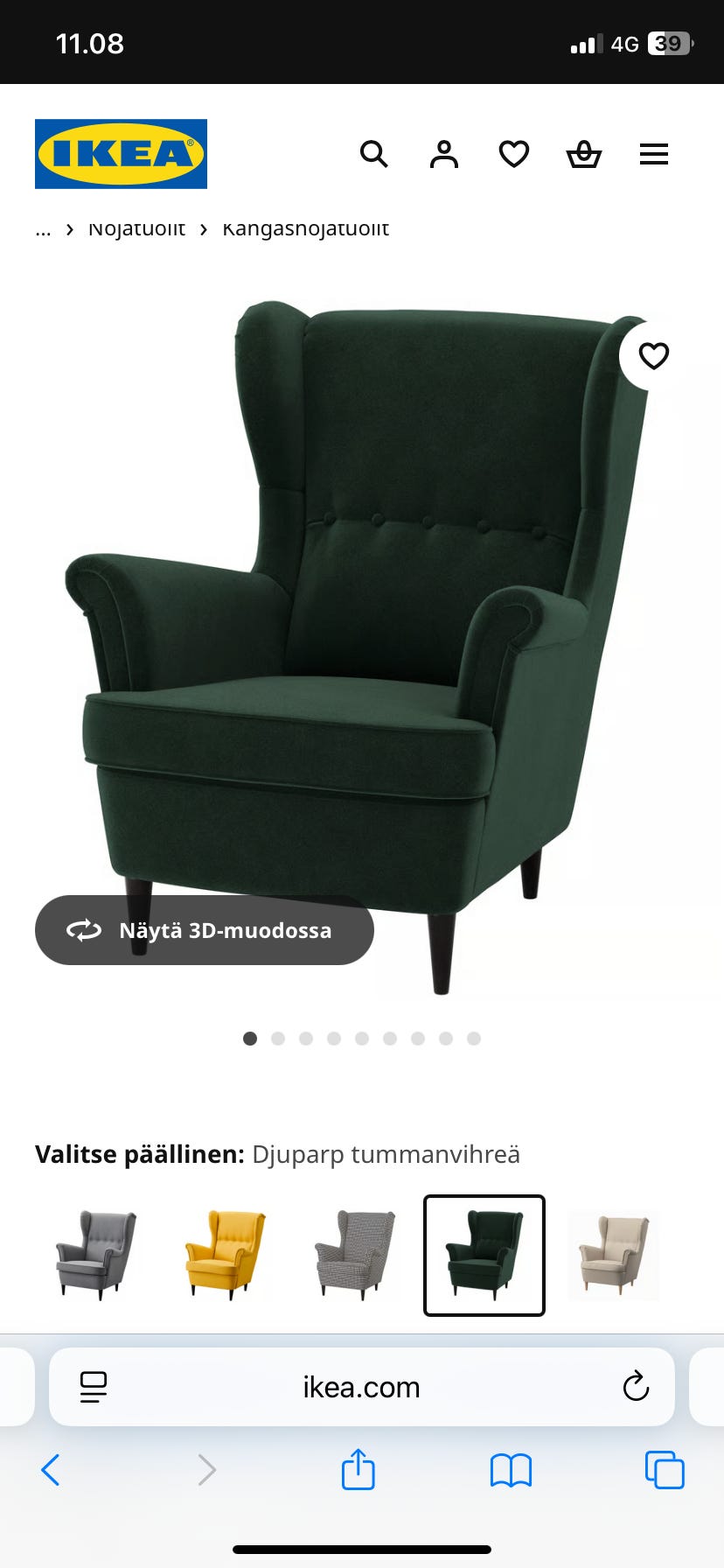Select the houndstooth patterned armchair cover
The image size is (724, 1568).
click(355, 1255)
